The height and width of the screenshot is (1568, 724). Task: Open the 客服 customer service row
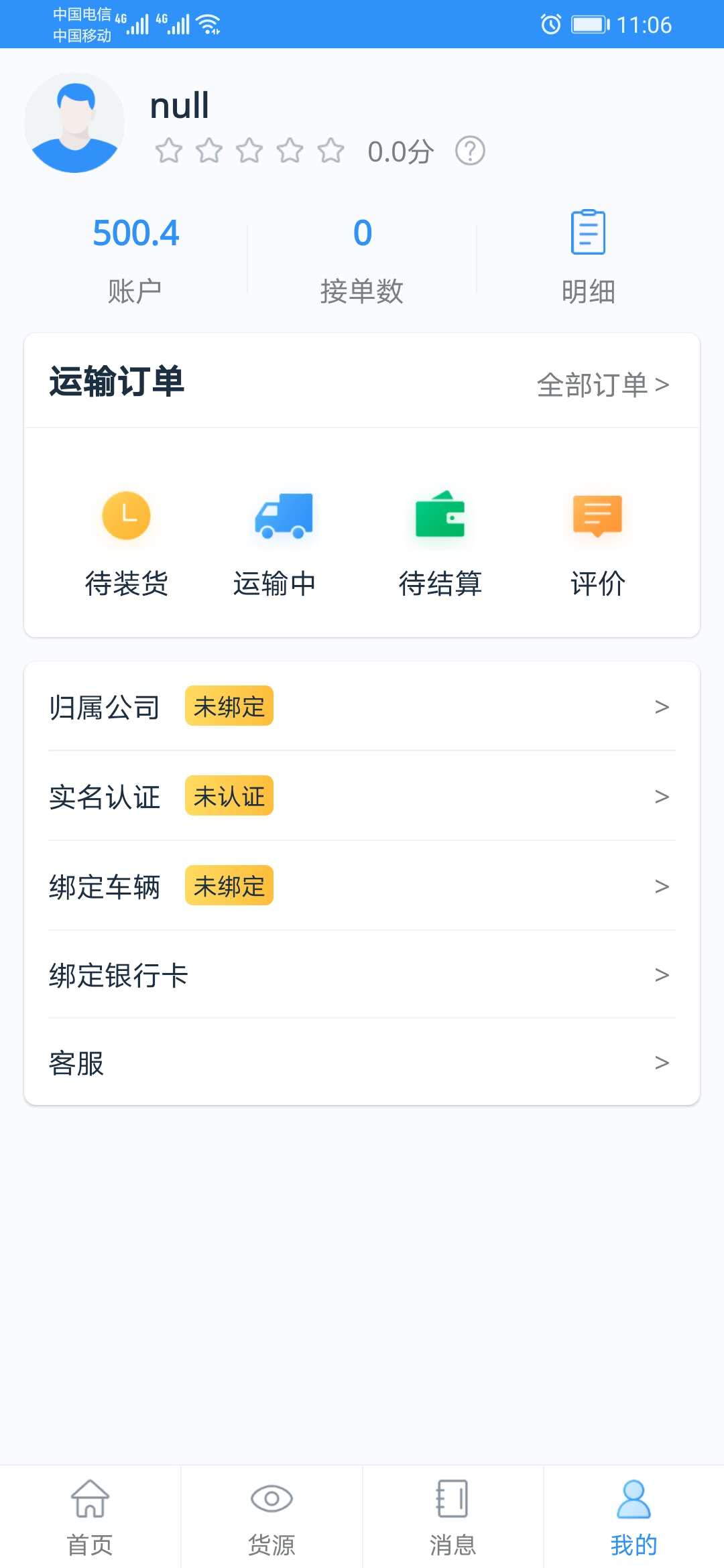[362, 1062]
